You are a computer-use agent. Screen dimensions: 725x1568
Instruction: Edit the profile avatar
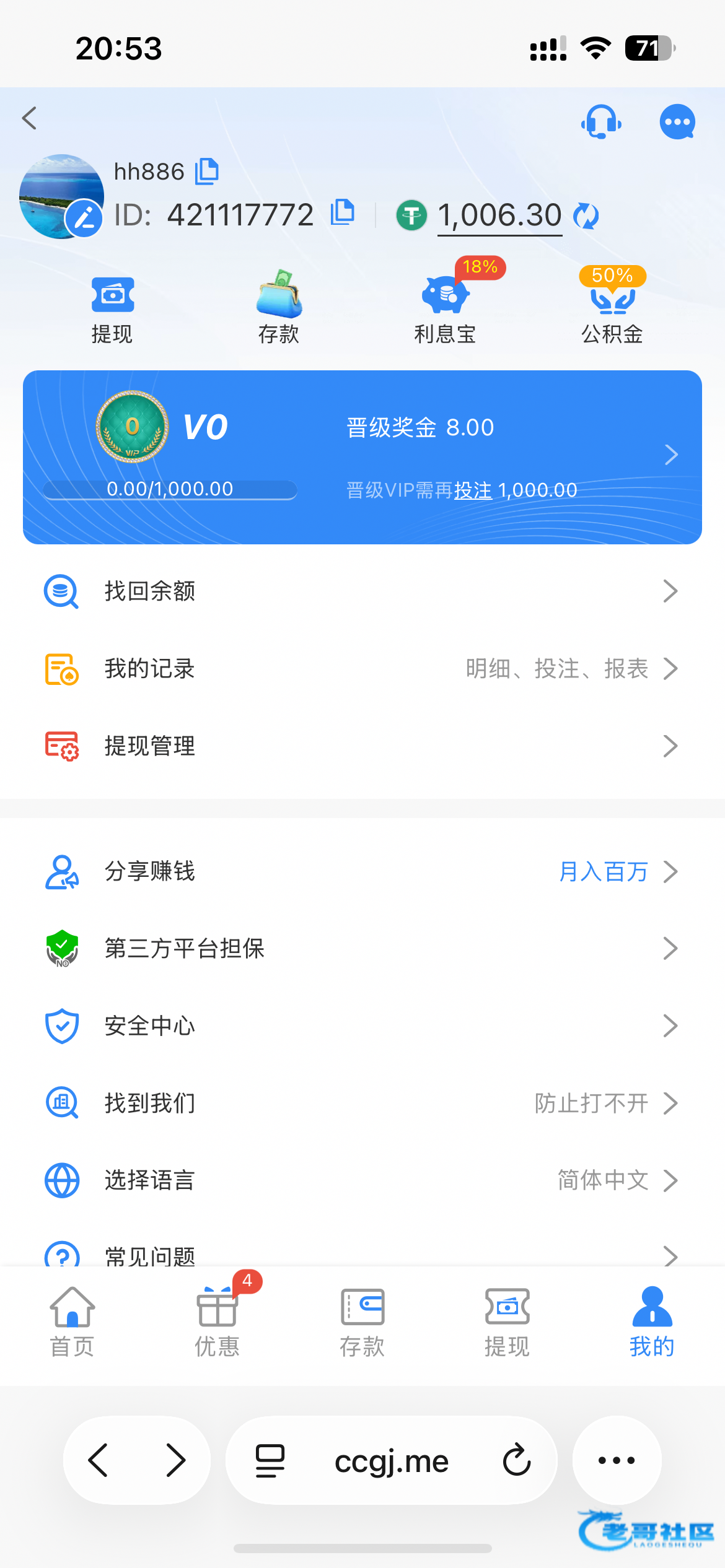pos(84,218)
